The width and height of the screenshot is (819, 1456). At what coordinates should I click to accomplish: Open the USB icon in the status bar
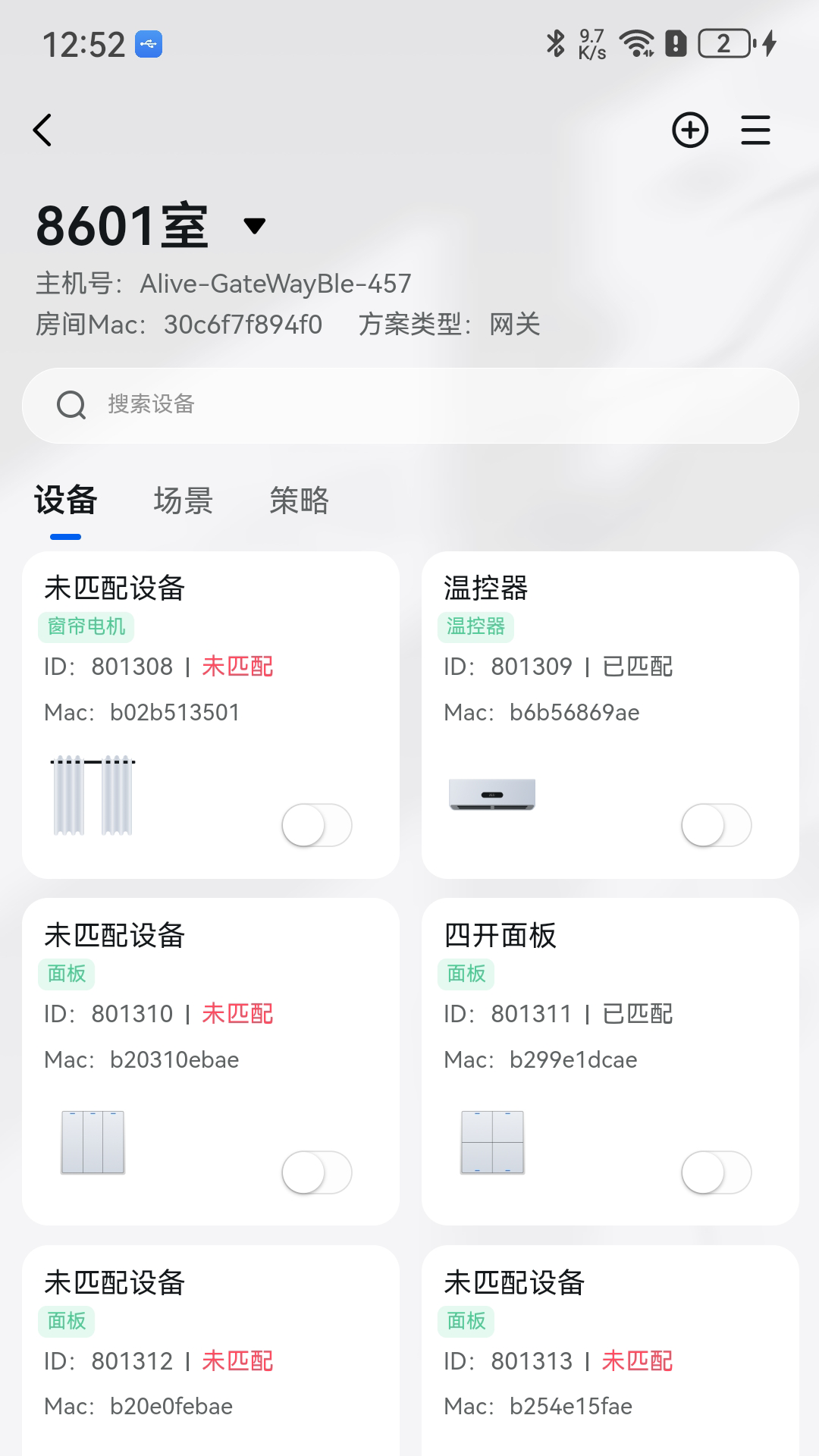tap(149, 45)
